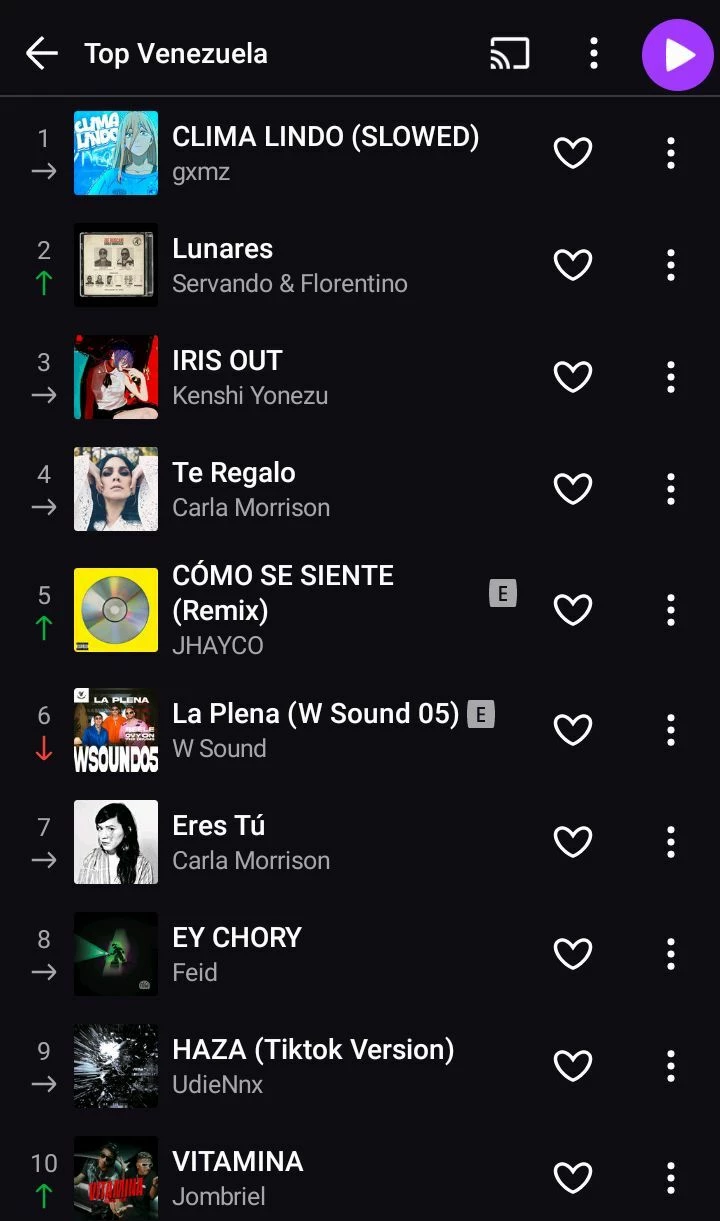Image resolution: width=720 pixels, height=1221 pixels.
Task: Like the song Lunares
Action: pyautogui.click(x=573, y=265)
